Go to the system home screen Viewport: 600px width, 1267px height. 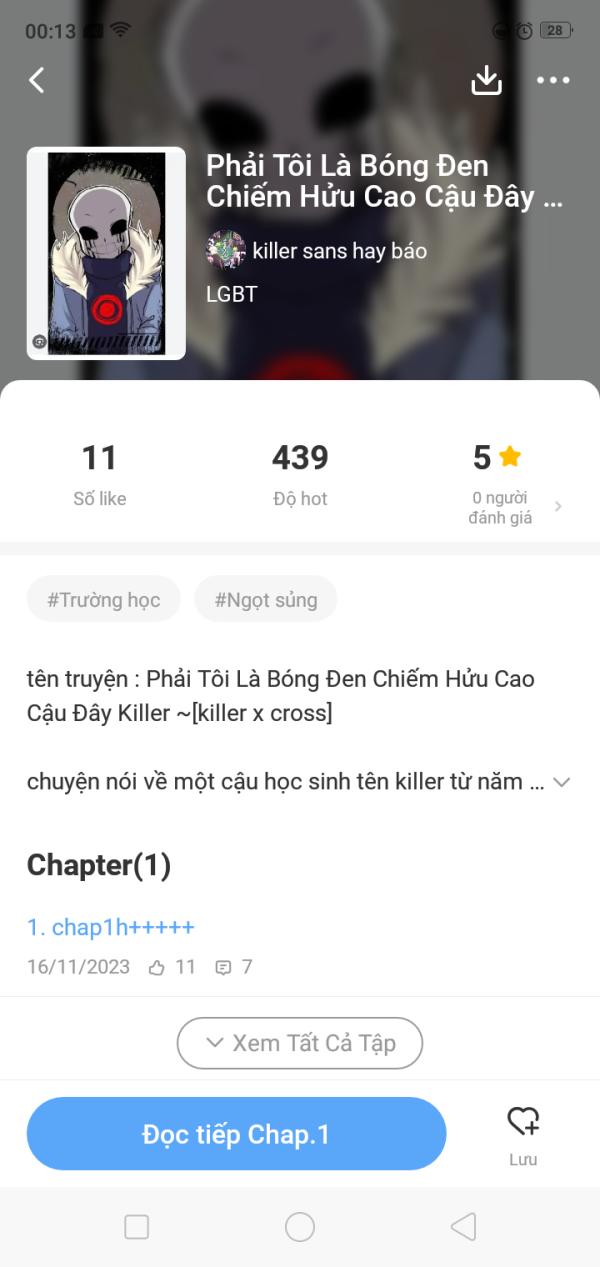300,1227
